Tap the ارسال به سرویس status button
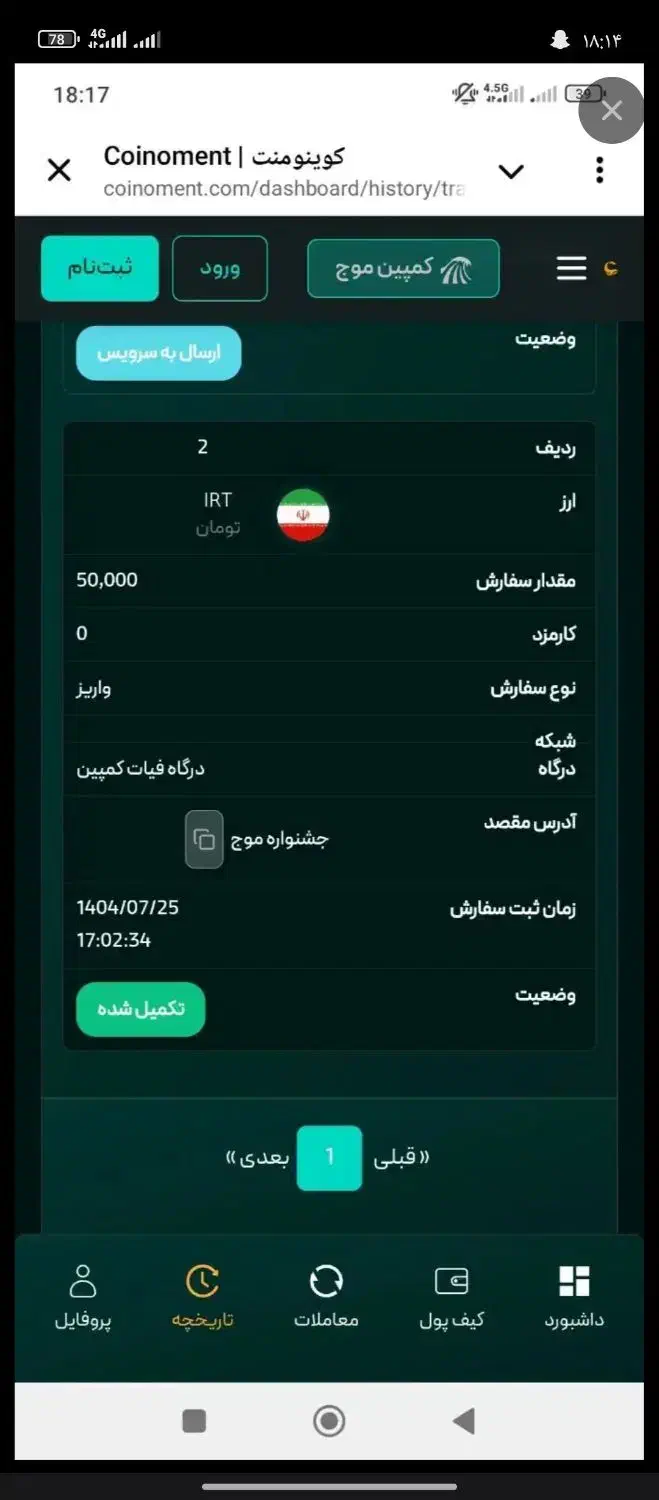Image resolution: width=659 pixels, height=1500 pixels. (x=159, y=353)
